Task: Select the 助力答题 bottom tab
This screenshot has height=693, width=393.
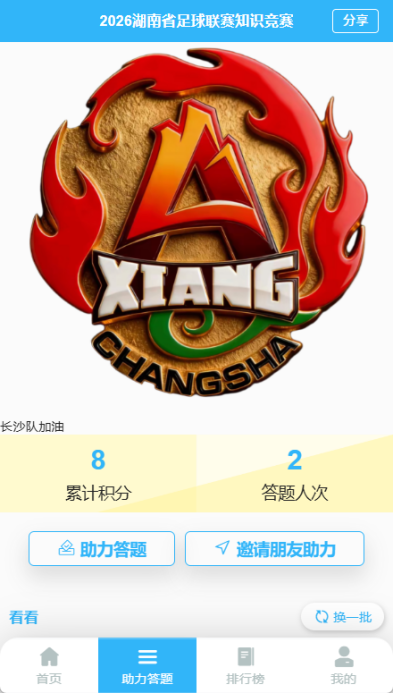Action: point(147,665)
